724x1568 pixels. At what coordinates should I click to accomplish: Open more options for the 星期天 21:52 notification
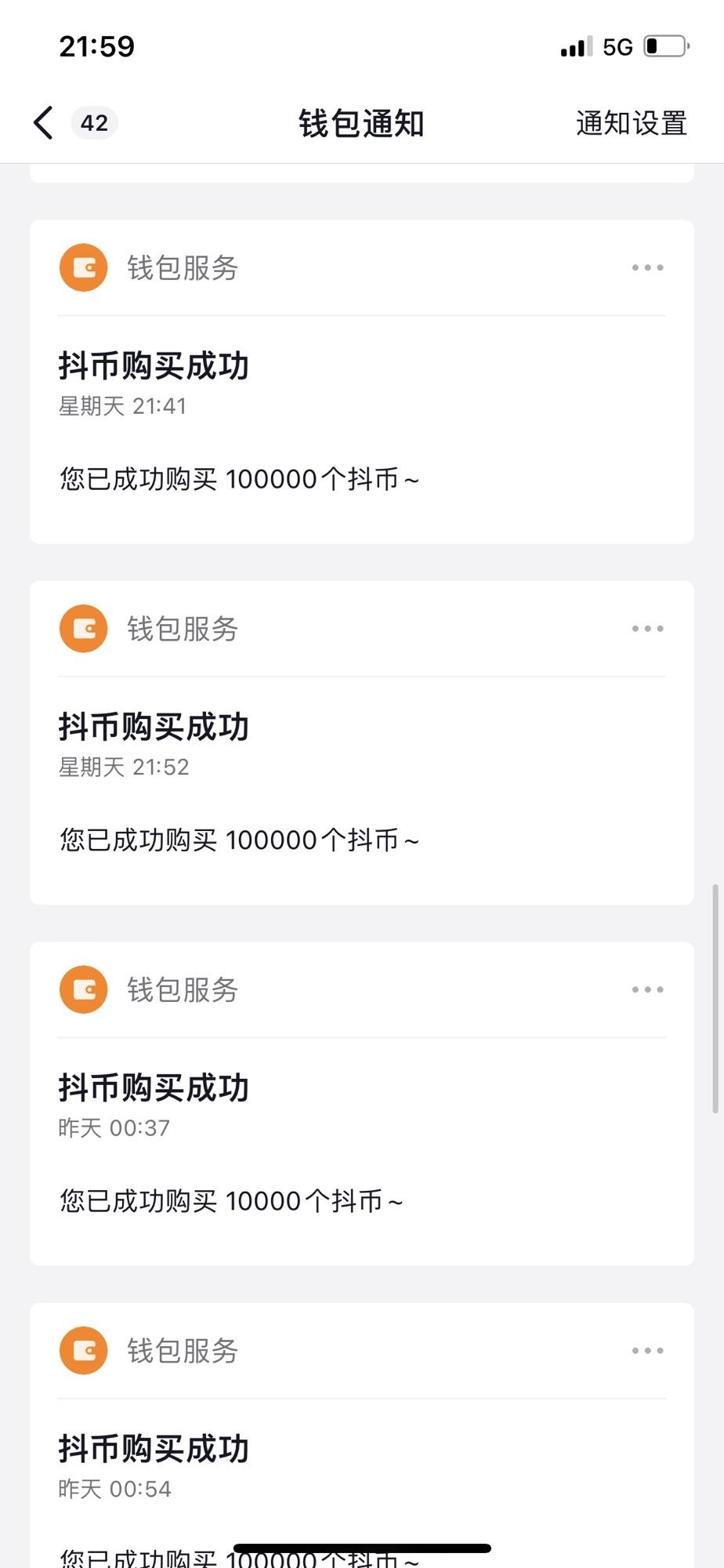[647, 629]
